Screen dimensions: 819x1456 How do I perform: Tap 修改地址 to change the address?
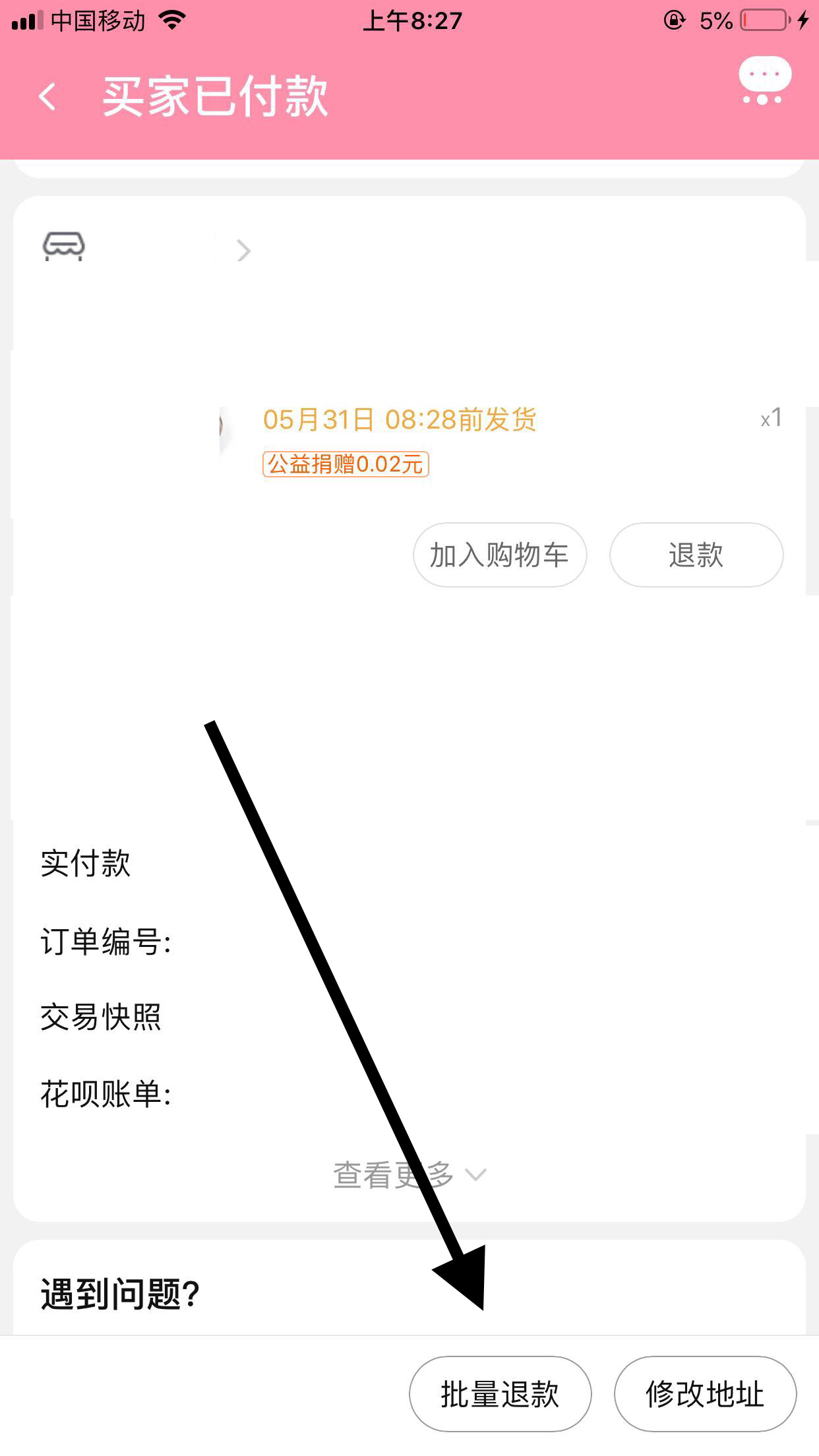[704, 1393]
